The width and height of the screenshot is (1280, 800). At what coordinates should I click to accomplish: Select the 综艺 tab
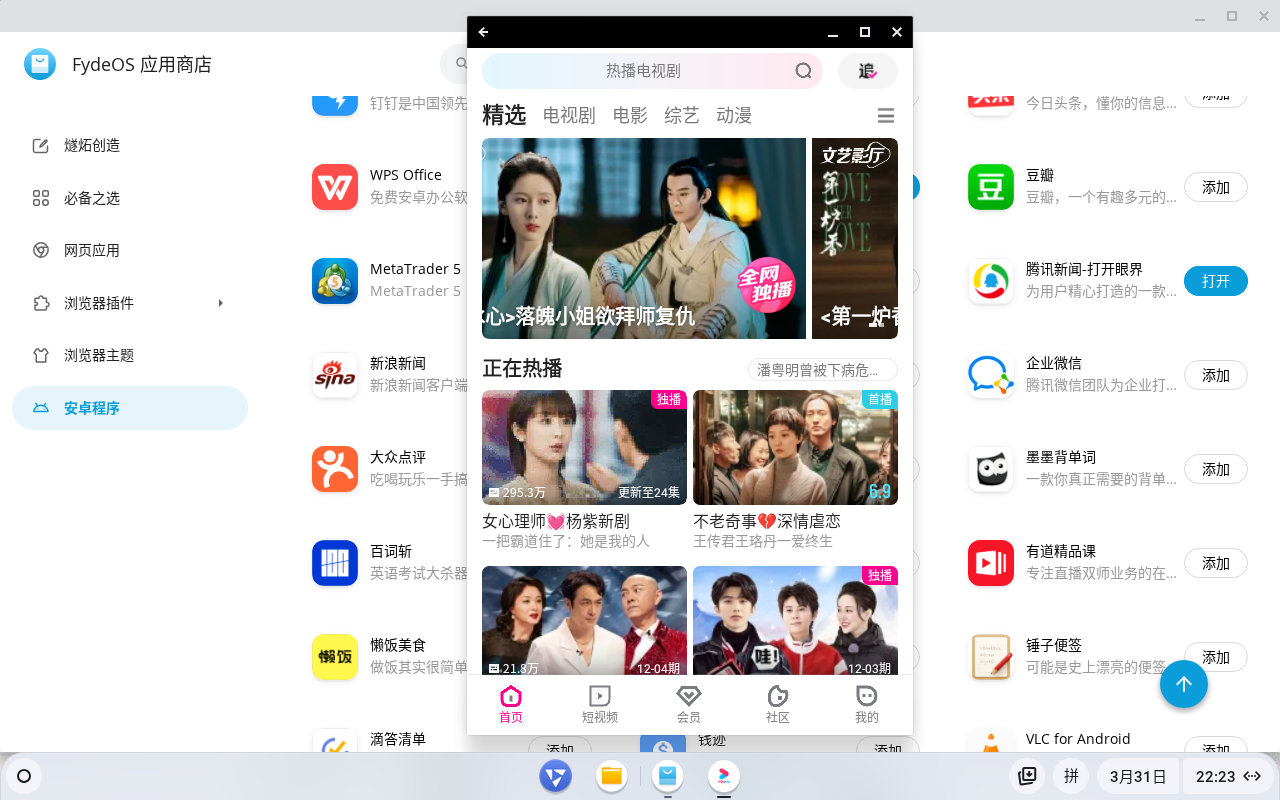point(682,116)
